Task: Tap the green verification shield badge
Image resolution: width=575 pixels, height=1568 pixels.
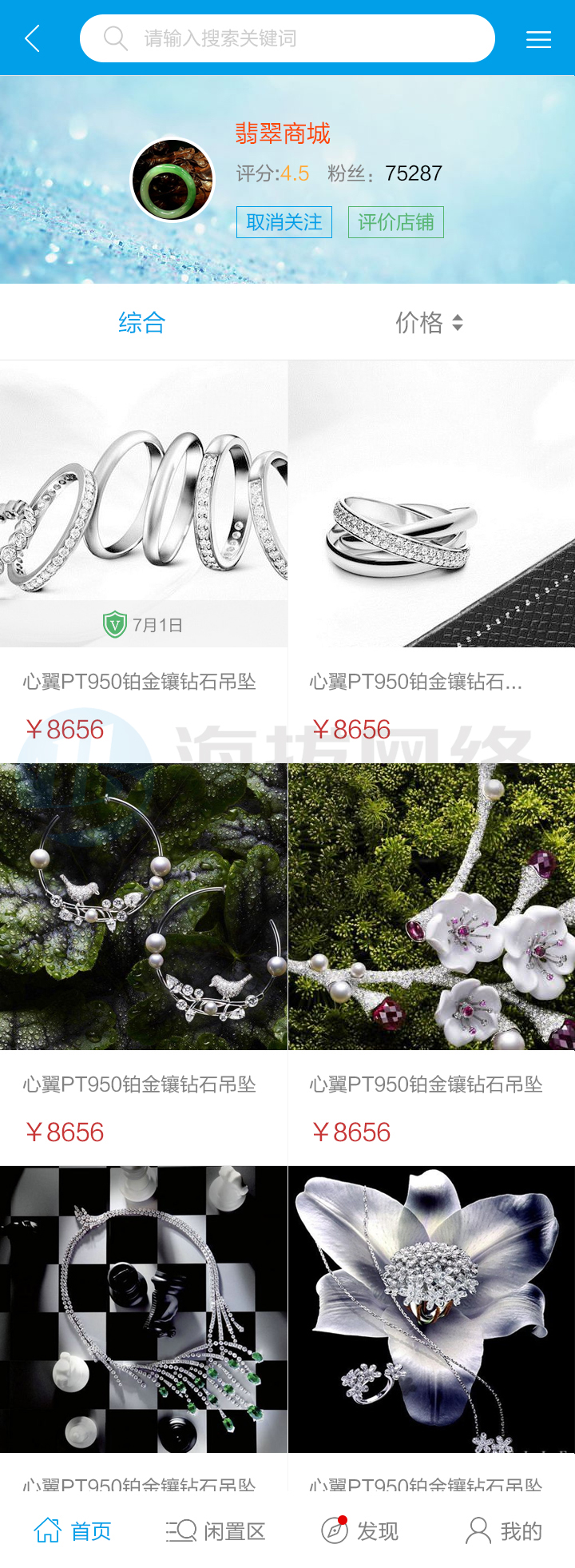Action: click(117, 623)
